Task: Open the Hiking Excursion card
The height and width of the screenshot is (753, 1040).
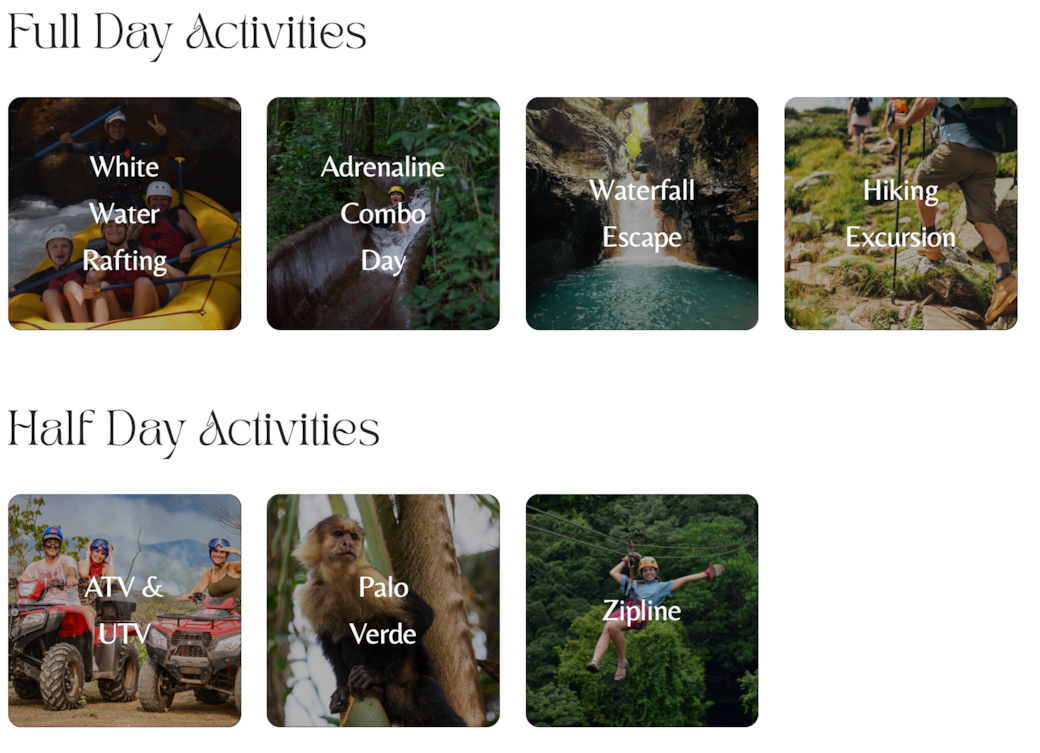Action: click(900, 213)
